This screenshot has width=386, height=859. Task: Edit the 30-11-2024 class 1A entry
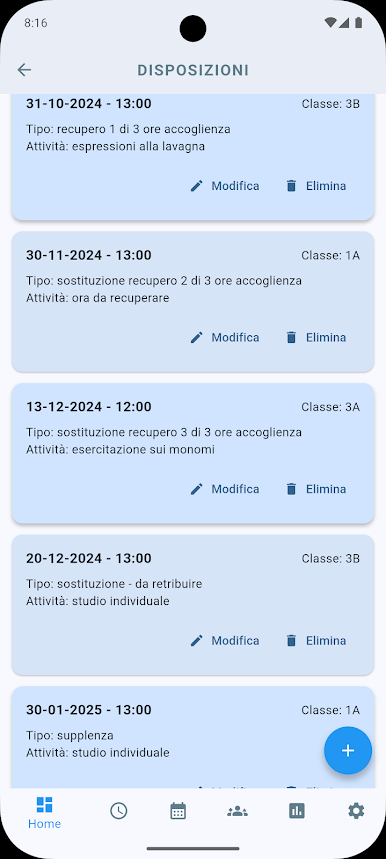click(x=224, y=337)
